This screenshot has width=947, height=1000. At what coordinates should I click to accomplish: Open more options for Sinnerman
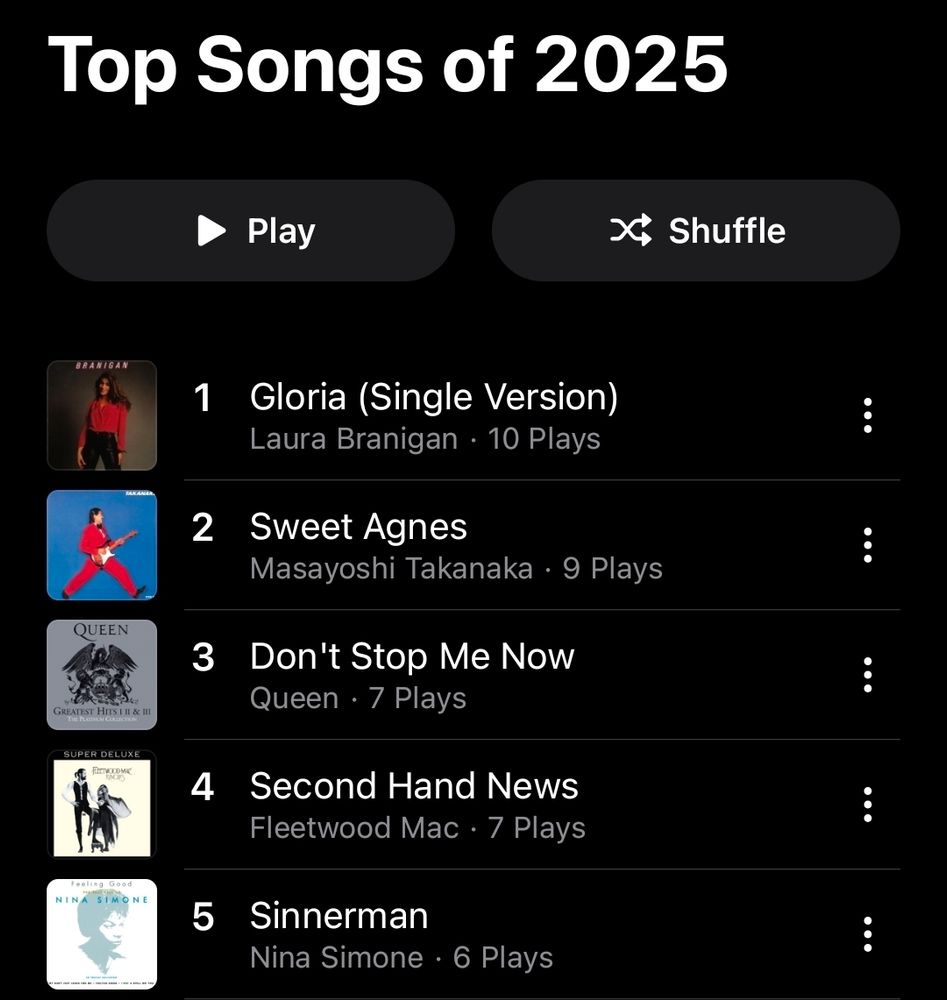pyautogui.click(x=867, y=934)
